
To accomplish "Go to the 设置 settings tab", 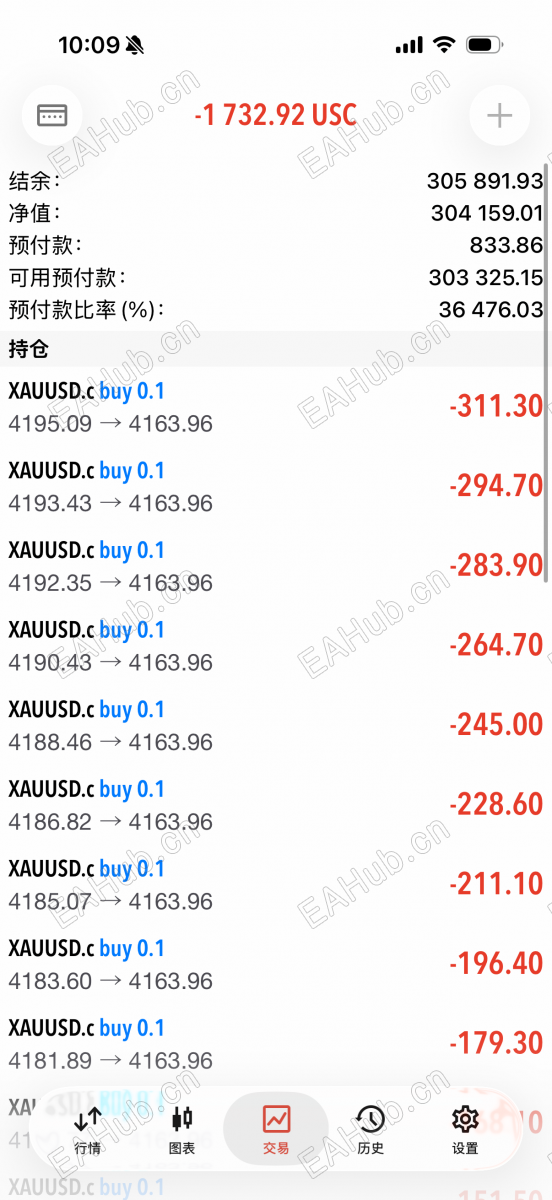I will click(x=465, y=1131).
